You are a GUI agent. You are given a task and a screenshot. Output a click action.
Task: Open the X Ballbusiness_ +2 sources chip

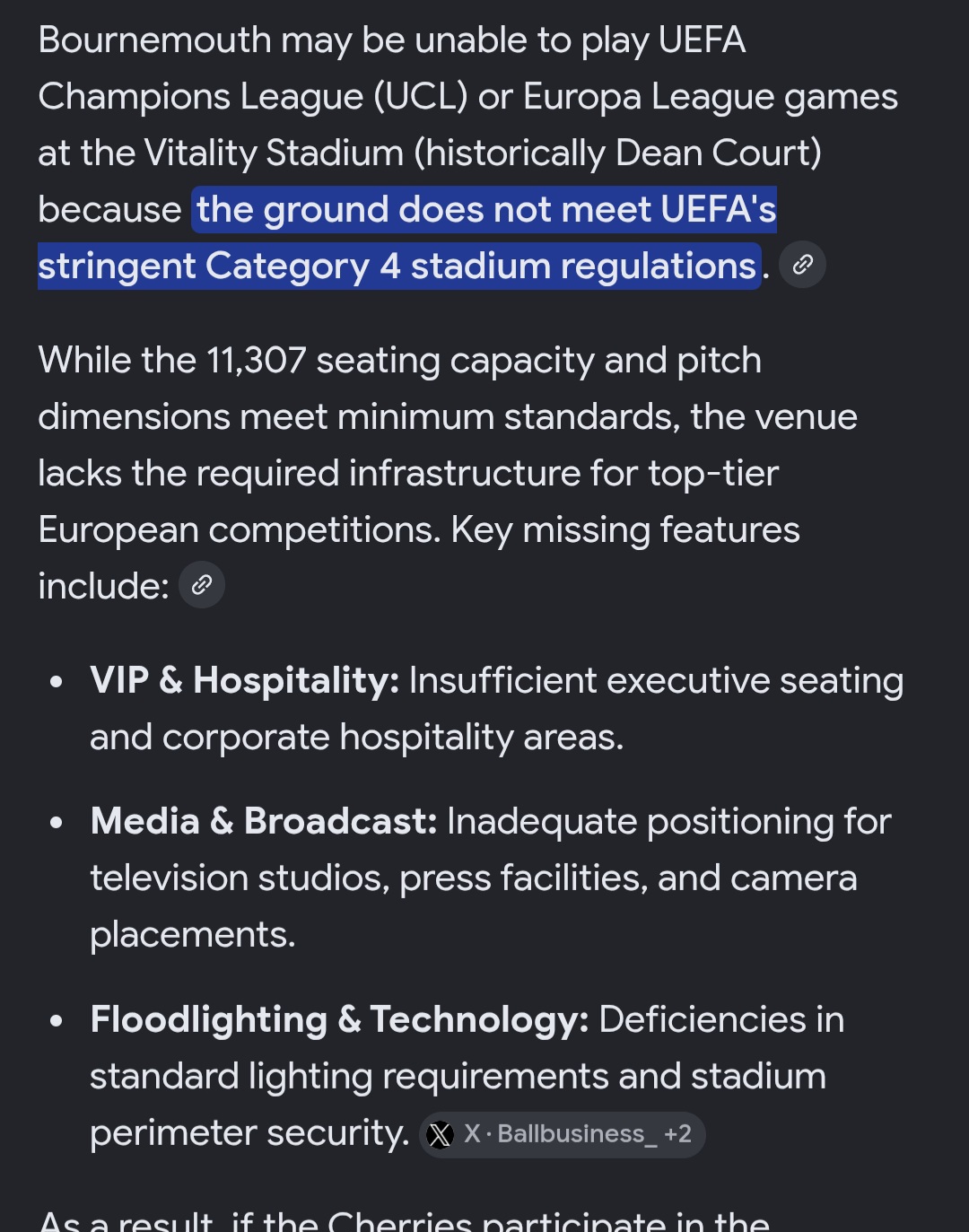tap(563, 1134)
